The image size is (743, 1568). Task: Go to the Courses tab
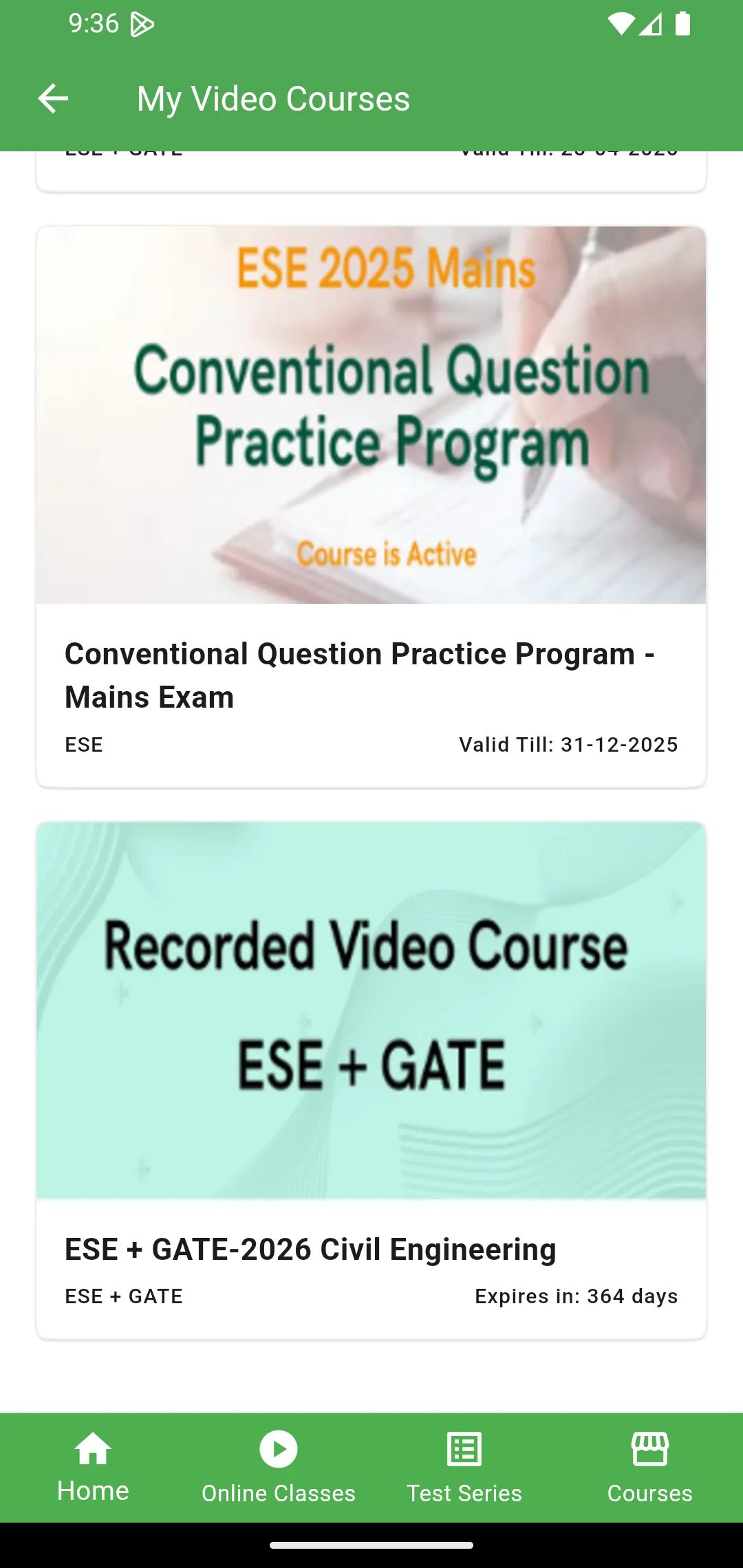coord(649,1466)
